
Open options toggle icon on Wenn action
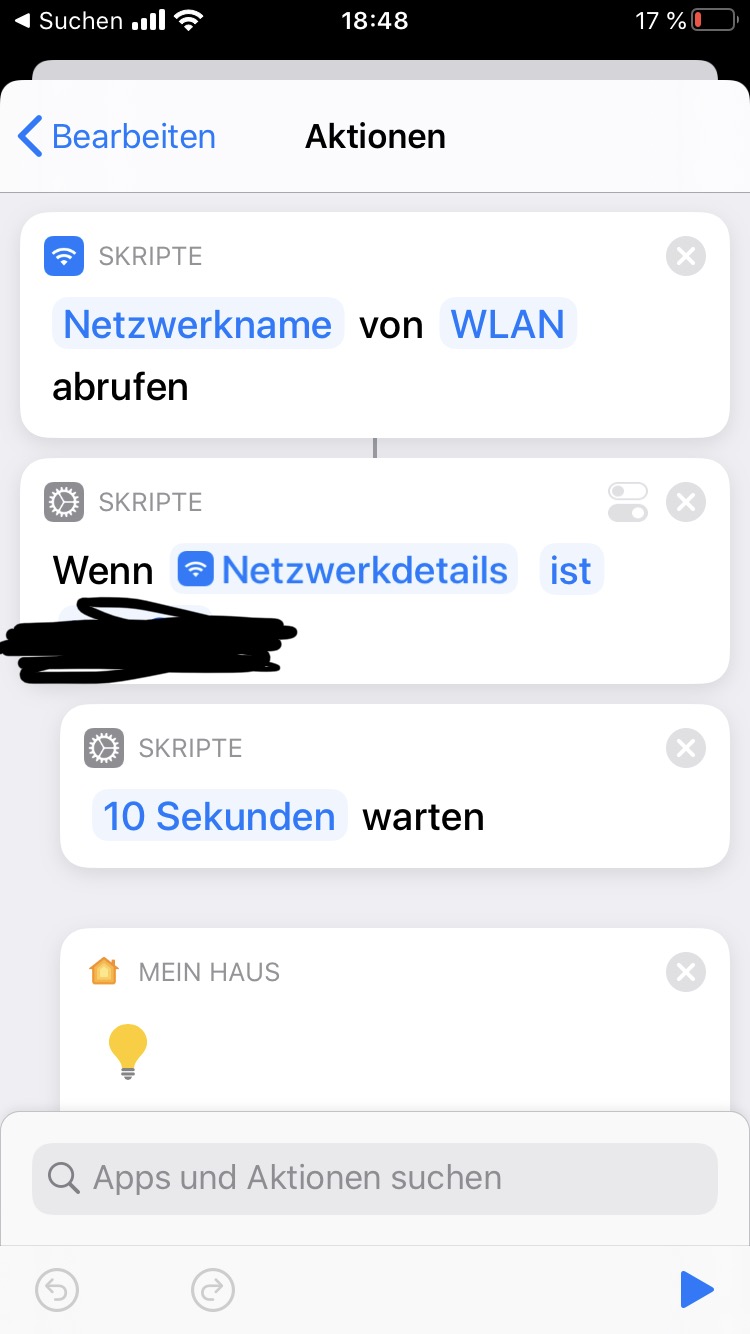(627, 502)
